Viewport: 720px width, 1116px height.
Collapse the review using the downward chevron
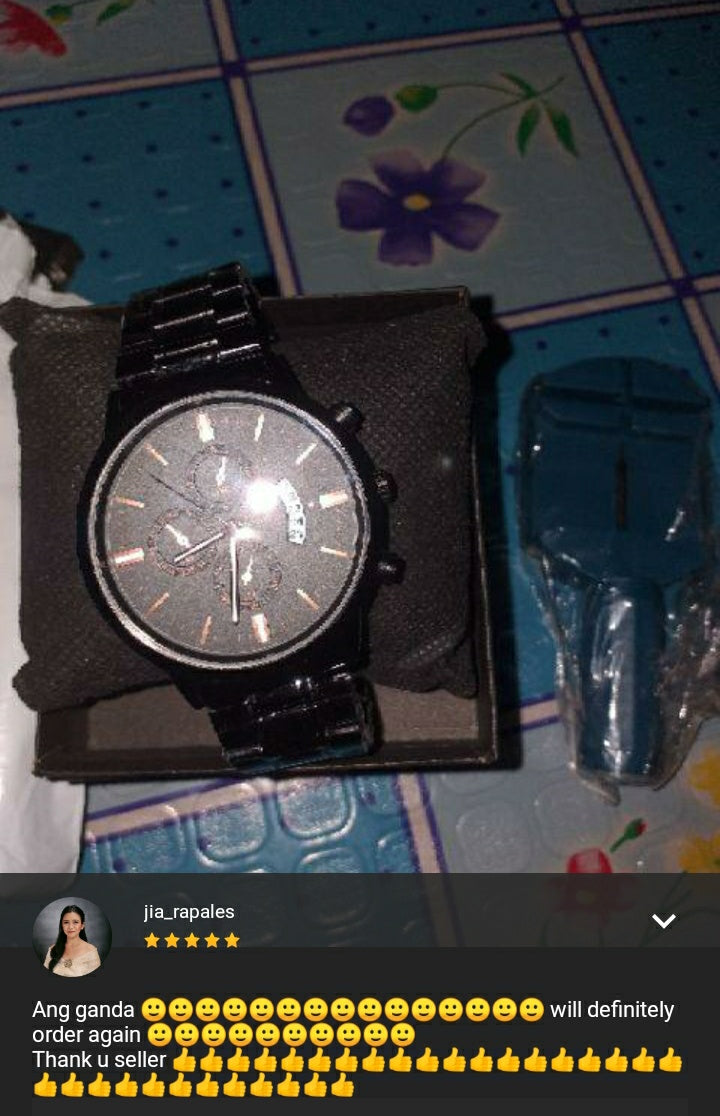click(663, 922)
